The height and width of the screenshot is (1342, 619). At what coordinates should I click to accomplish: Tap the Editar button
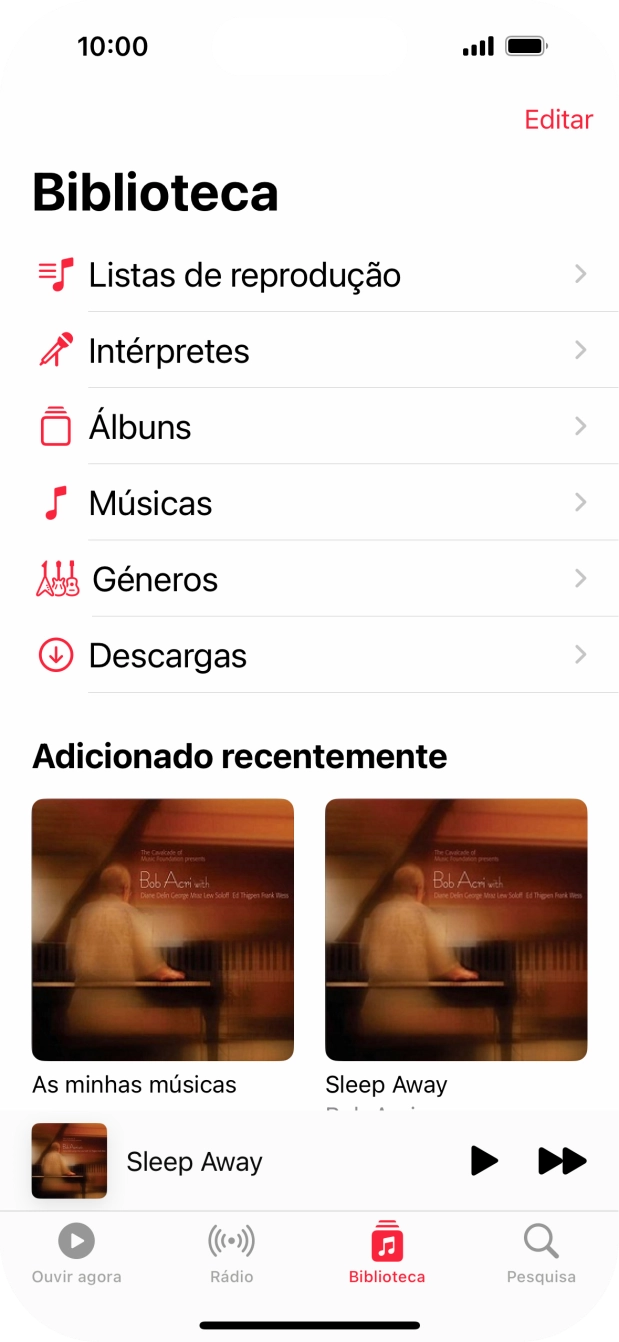pos(558,120)
